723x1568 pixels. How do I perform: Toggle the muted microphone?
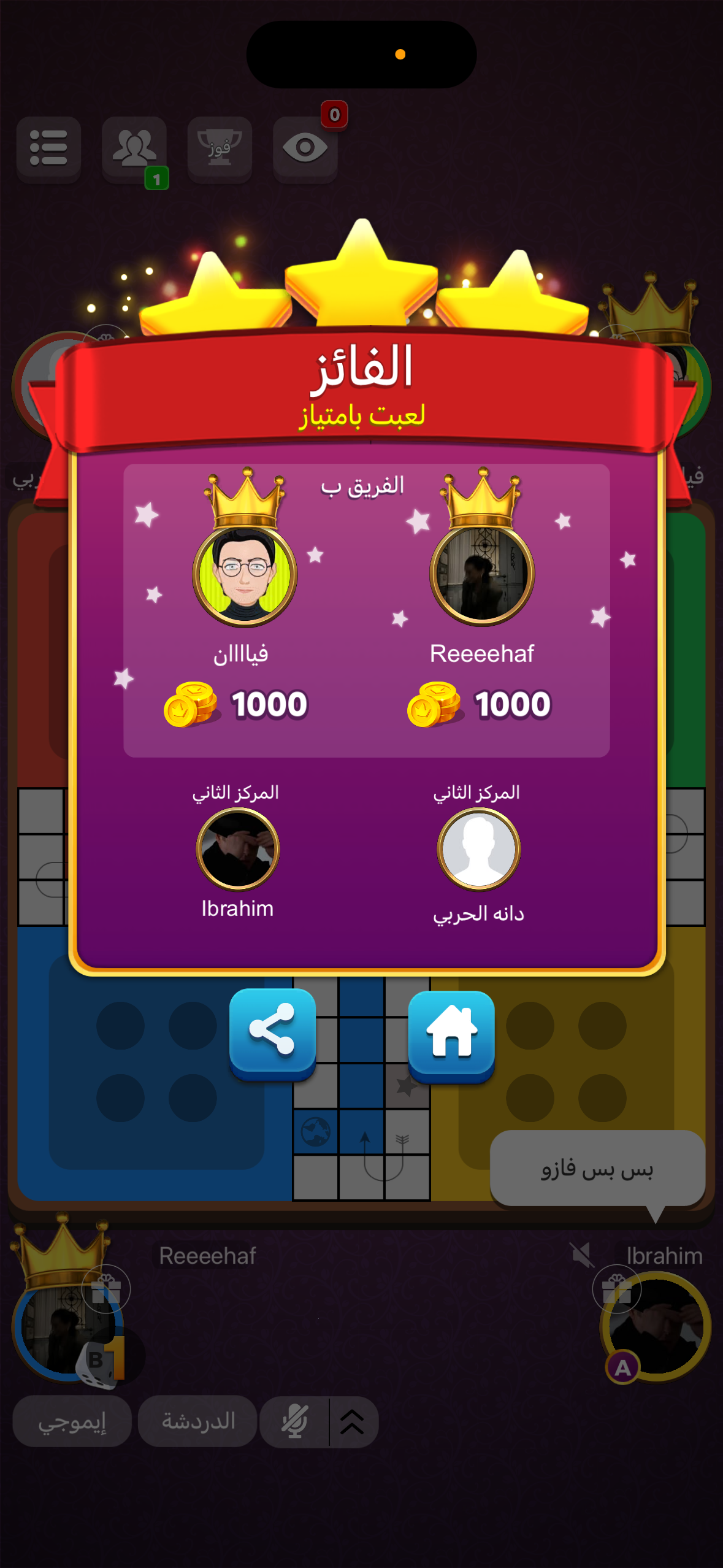tap(294, 1421)
